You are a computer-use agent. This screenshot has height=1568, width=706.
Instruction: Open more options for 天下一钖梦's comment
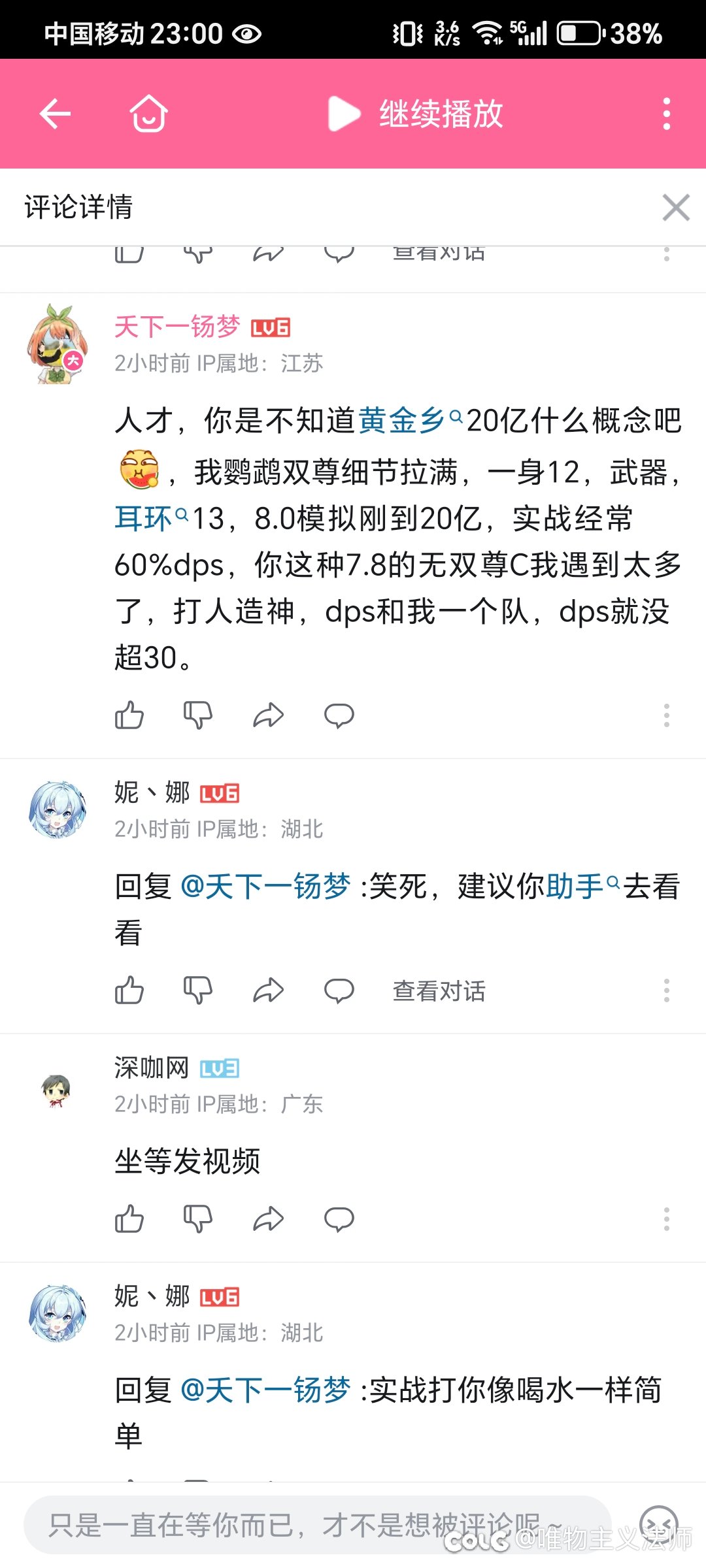coord(666,715)
